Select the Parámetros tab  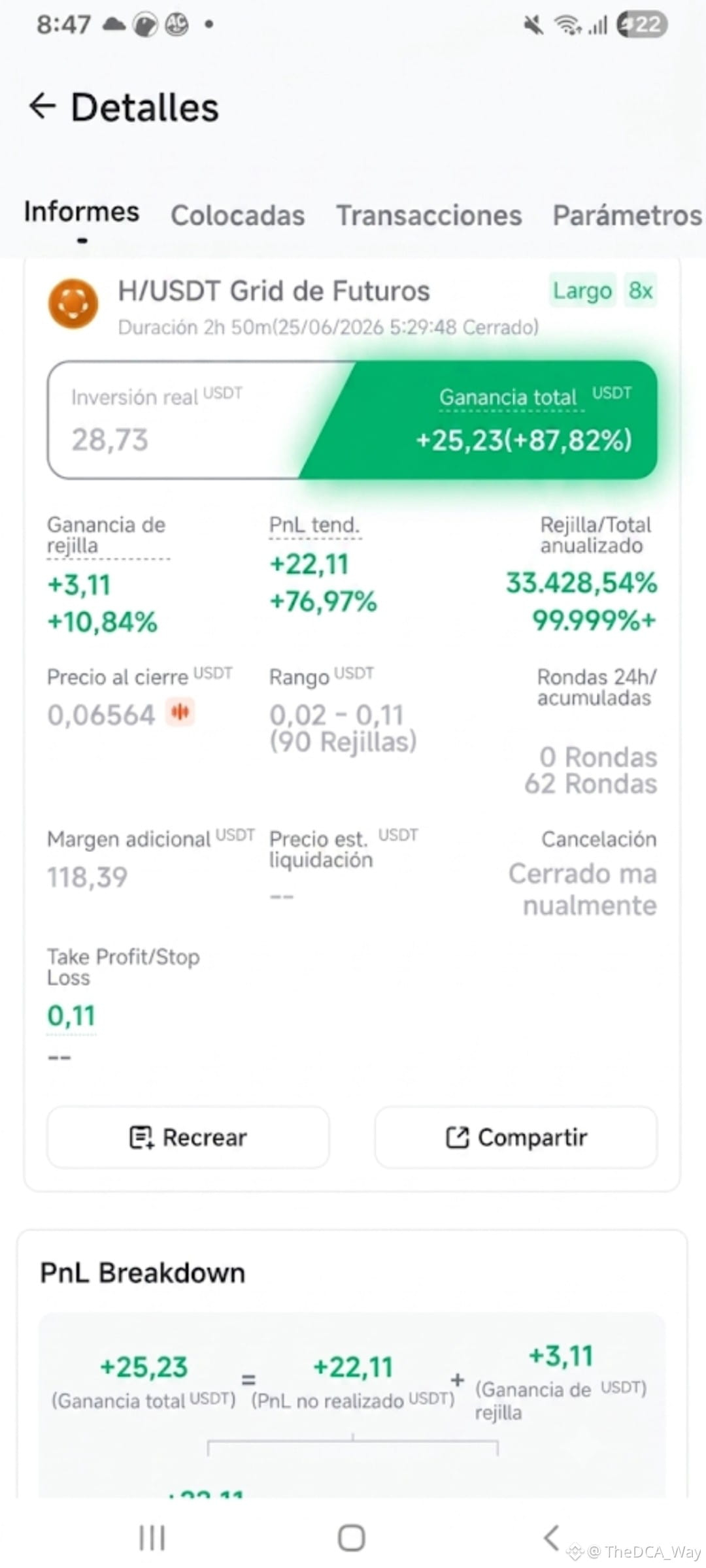[x=628, y=216]
